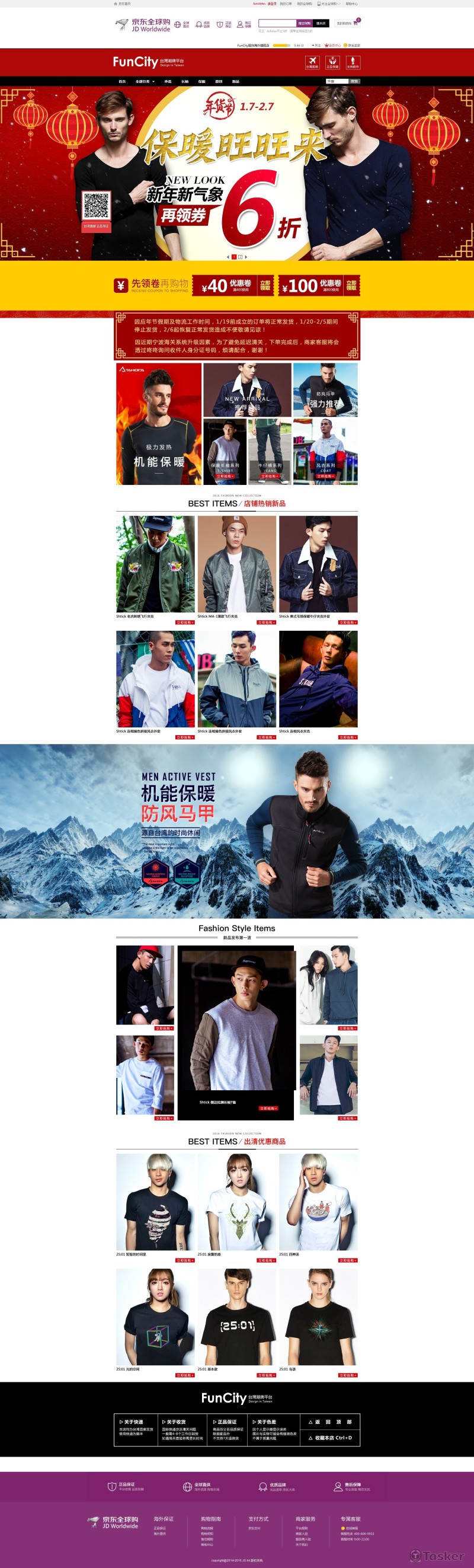The width and height of the screenshot is (474, 1568).
Task: Expand the 全部分类 dropdown in the store menu
Action: pos(145,81)
